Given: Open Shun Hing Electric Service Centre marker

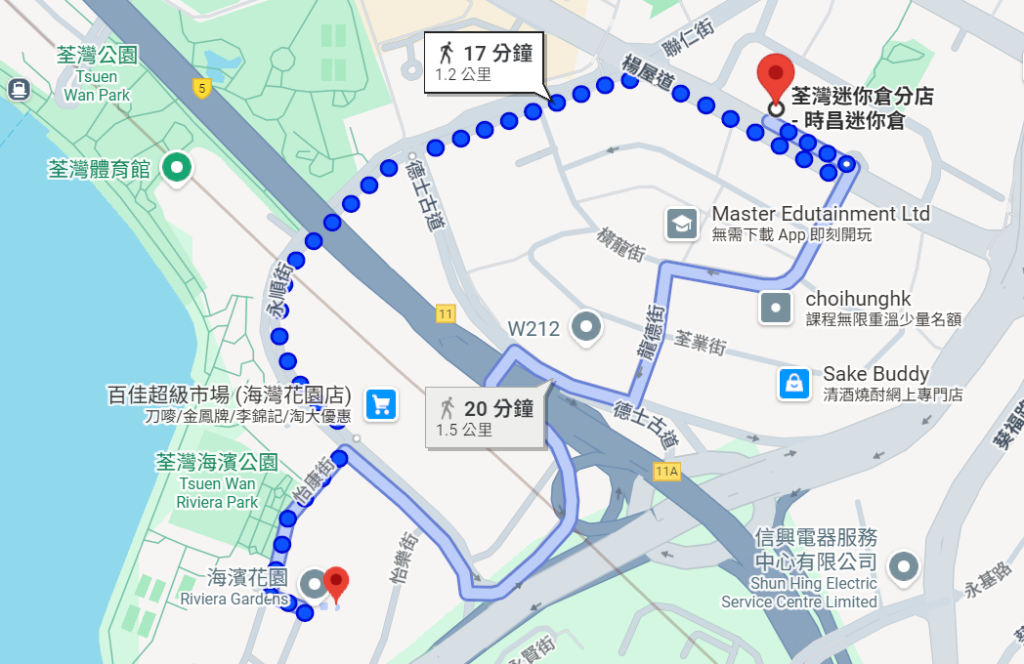Looking at the screenshot, I should click(x=904, y=566).
